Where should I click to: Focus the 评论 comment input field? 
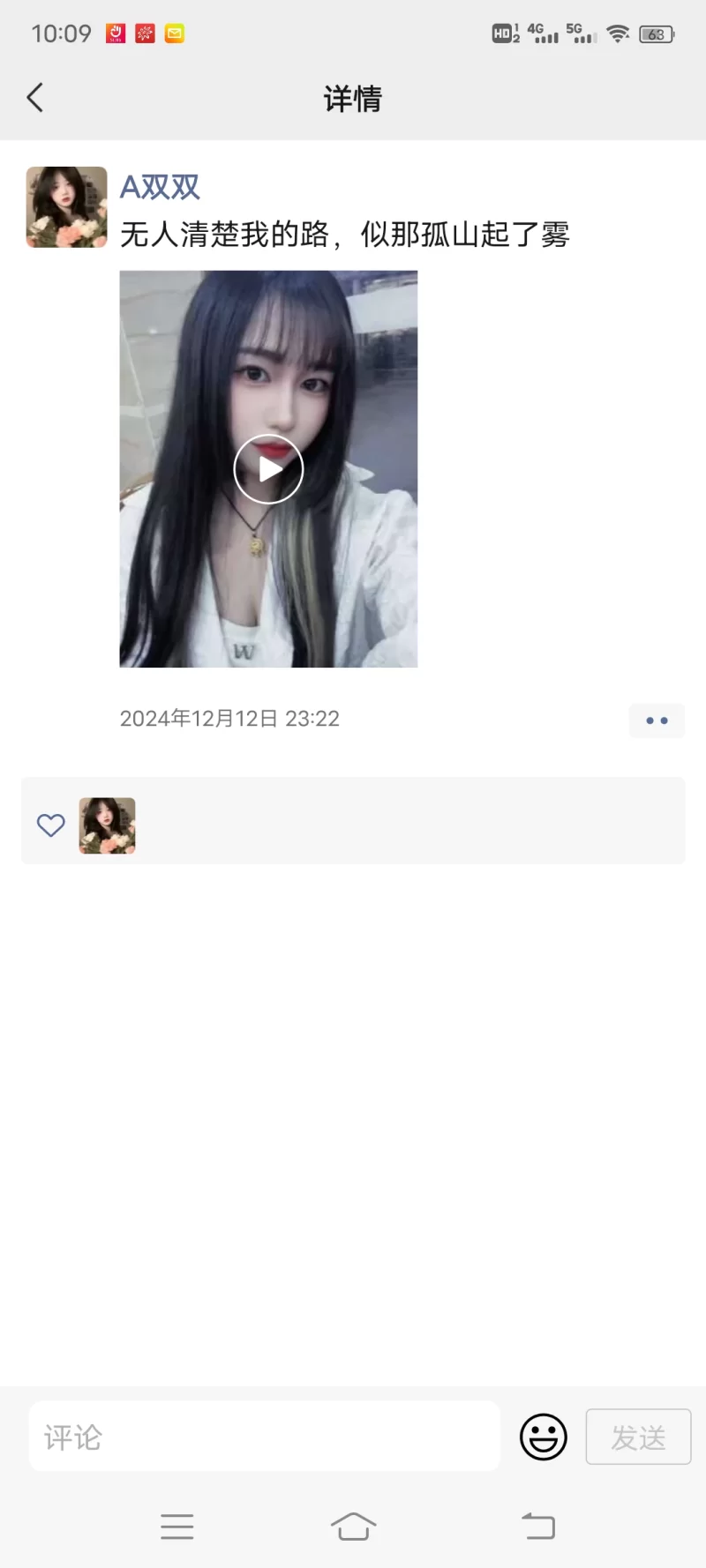pos(265,1437)
